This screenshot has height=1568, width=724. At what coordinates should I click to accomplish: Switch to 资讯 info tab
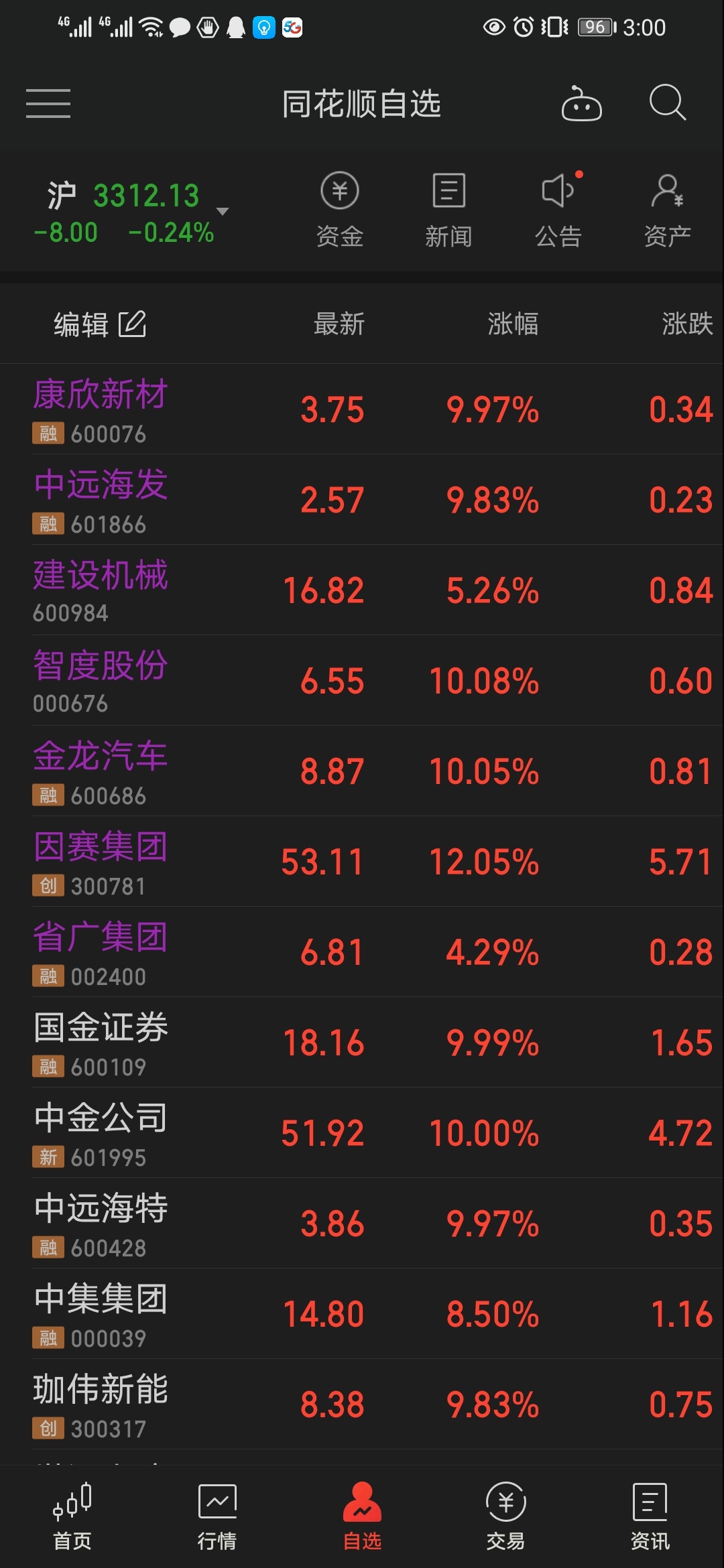click(x=650, y=1517)
